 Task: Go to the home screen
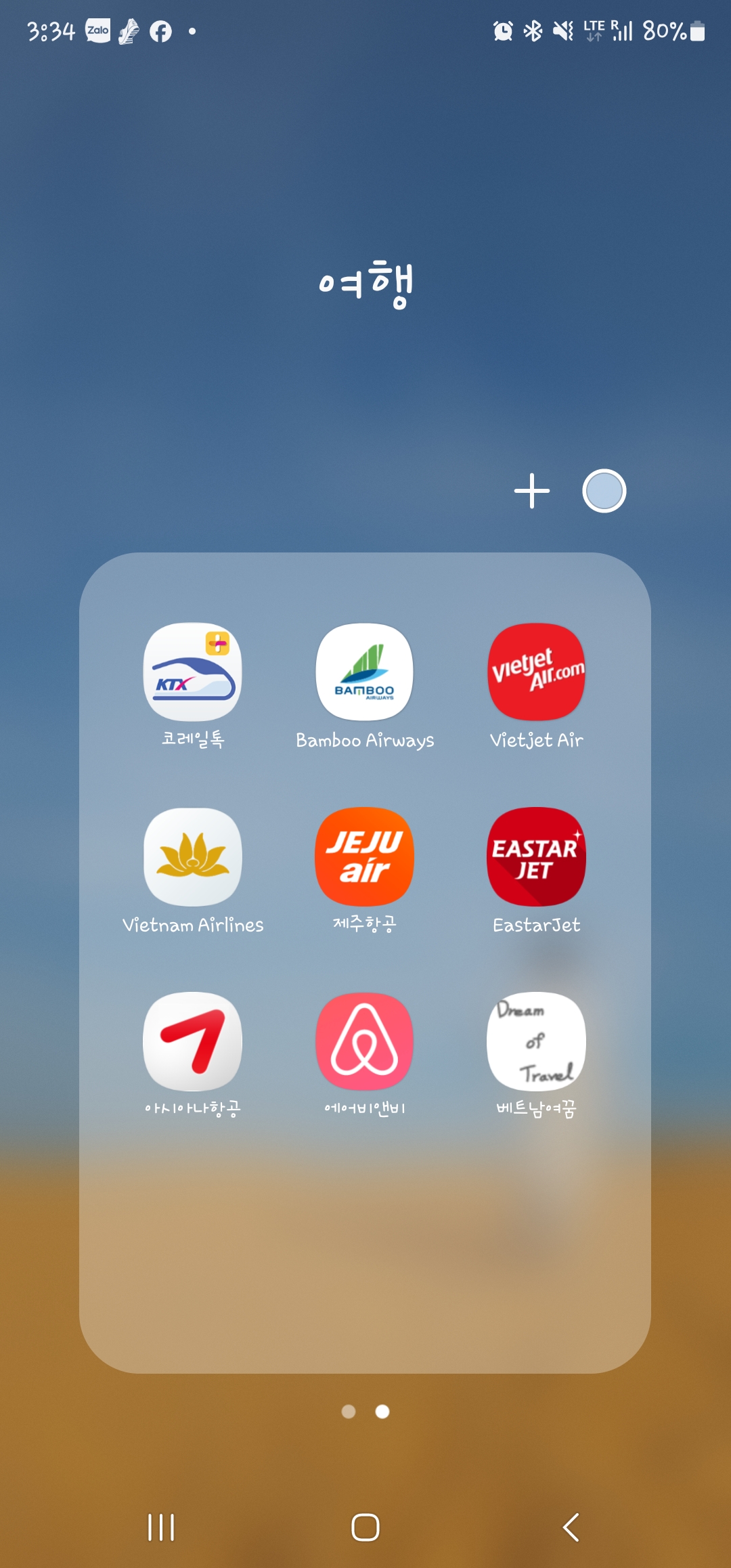[365, 1527]
